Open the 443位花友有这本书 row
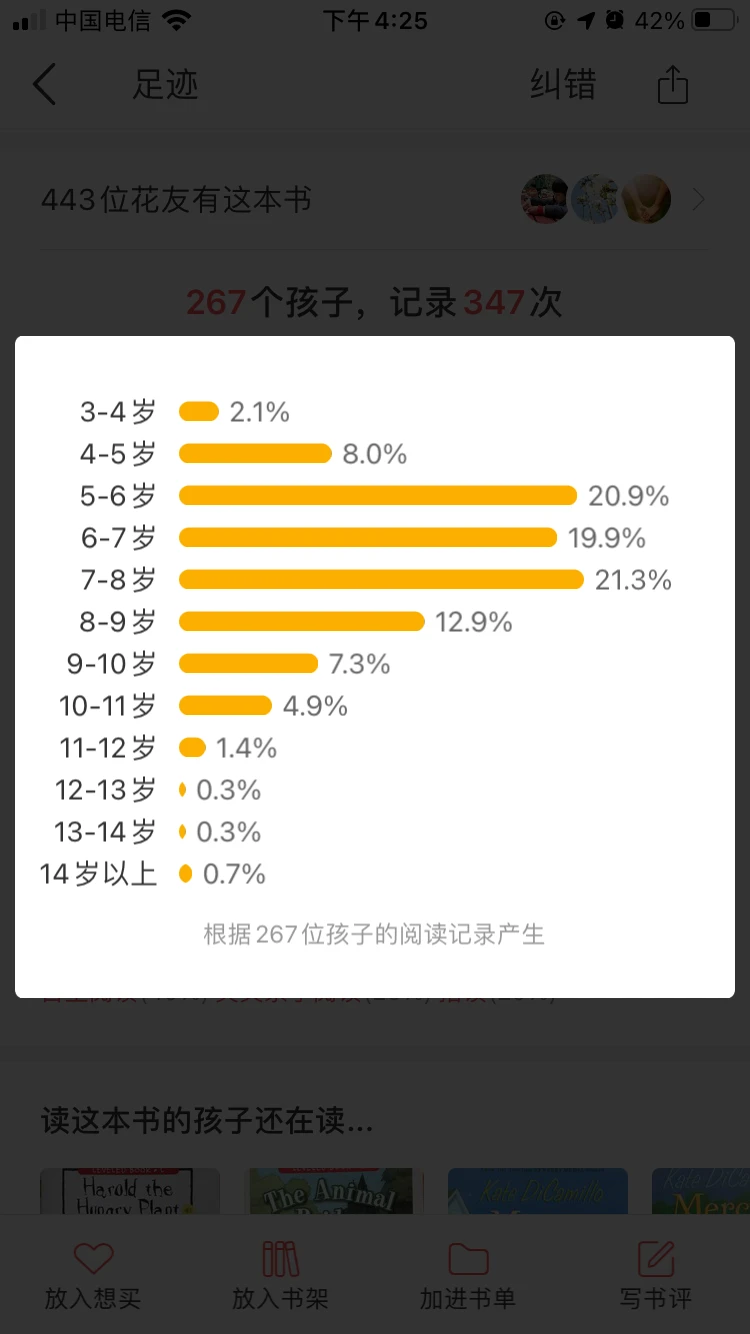Image resolution: width=750 pixels, height=1334 pixels. coord(375,200)
